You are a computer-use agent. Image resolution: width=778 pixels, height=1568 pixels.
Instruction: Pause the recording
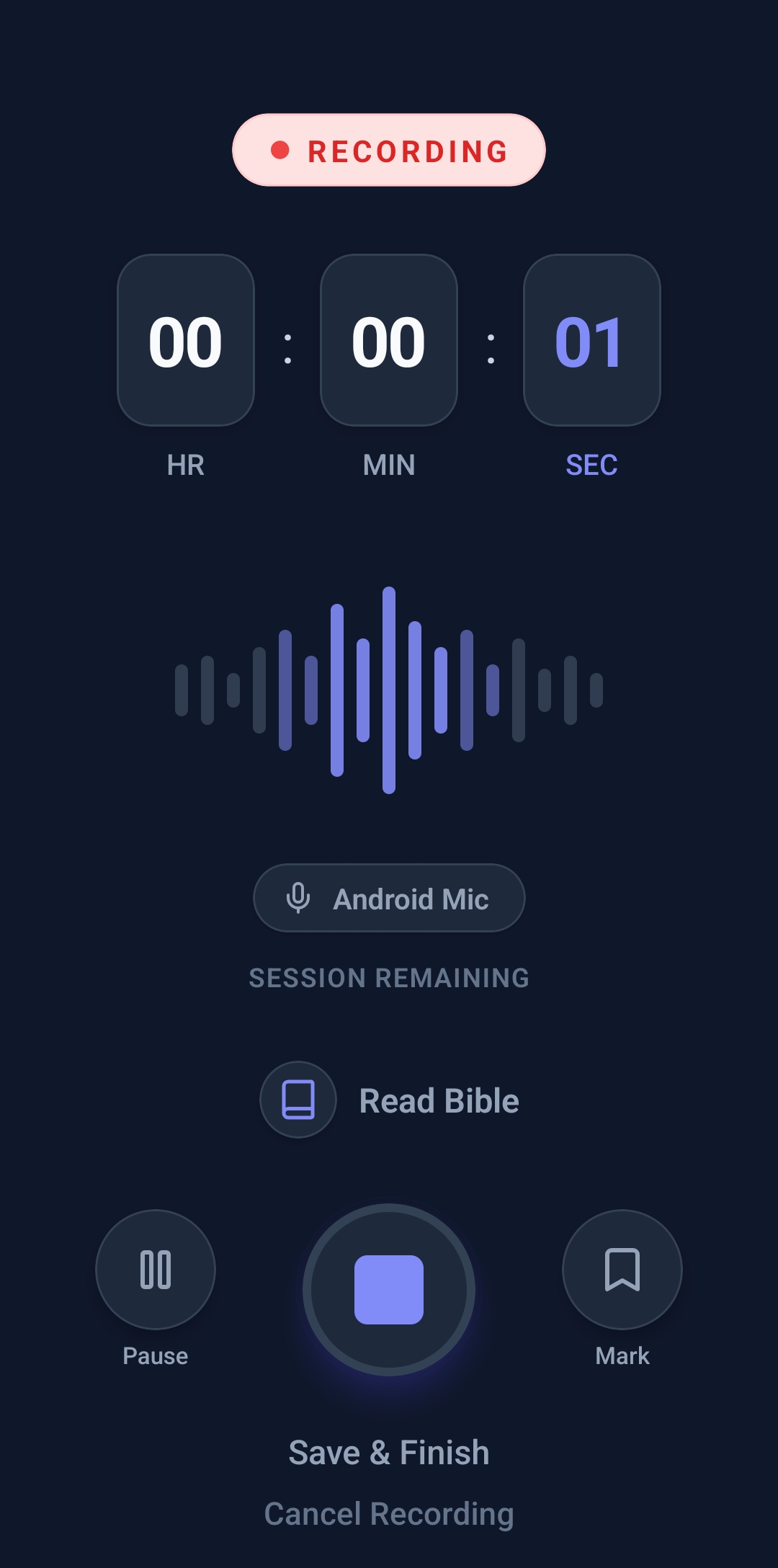pyautogui.click(x=156, y=1270)
